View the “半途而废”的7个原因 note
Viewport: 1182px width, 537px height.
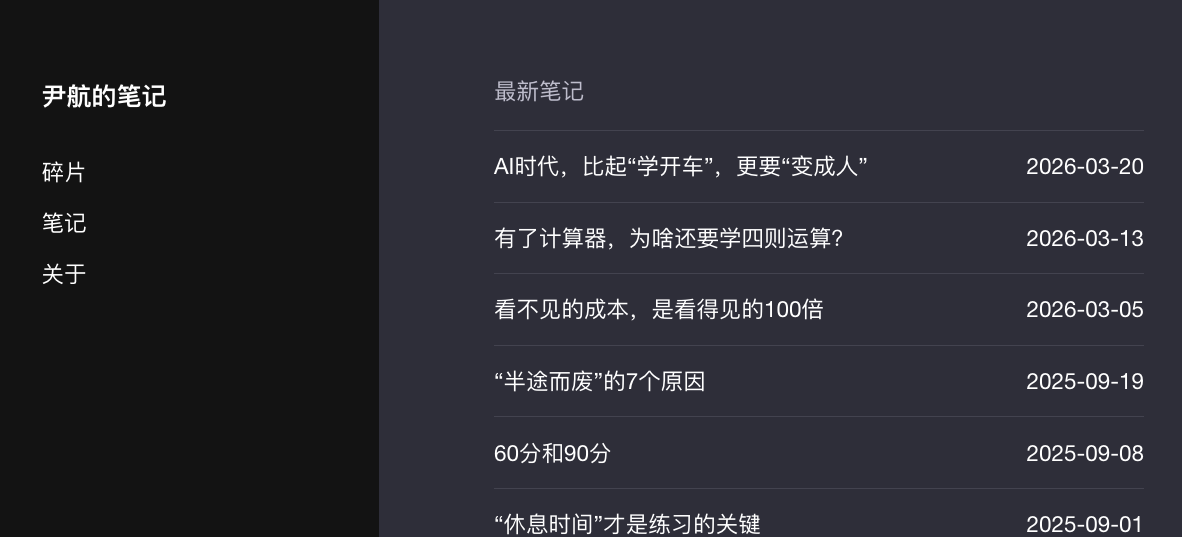599,382
